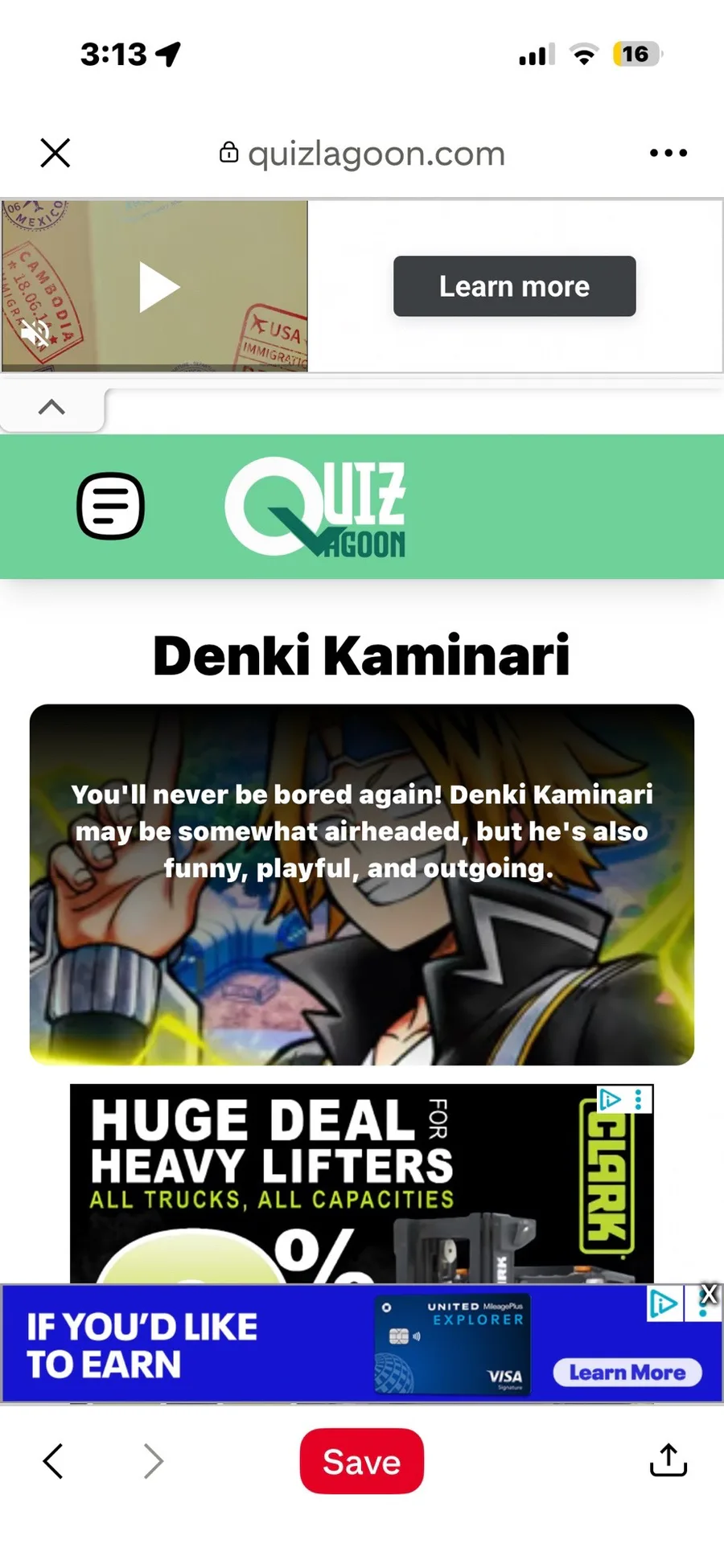Screen dimensions: 724x1568
Task: Close the in-app browser
Action: coord(56,152)
